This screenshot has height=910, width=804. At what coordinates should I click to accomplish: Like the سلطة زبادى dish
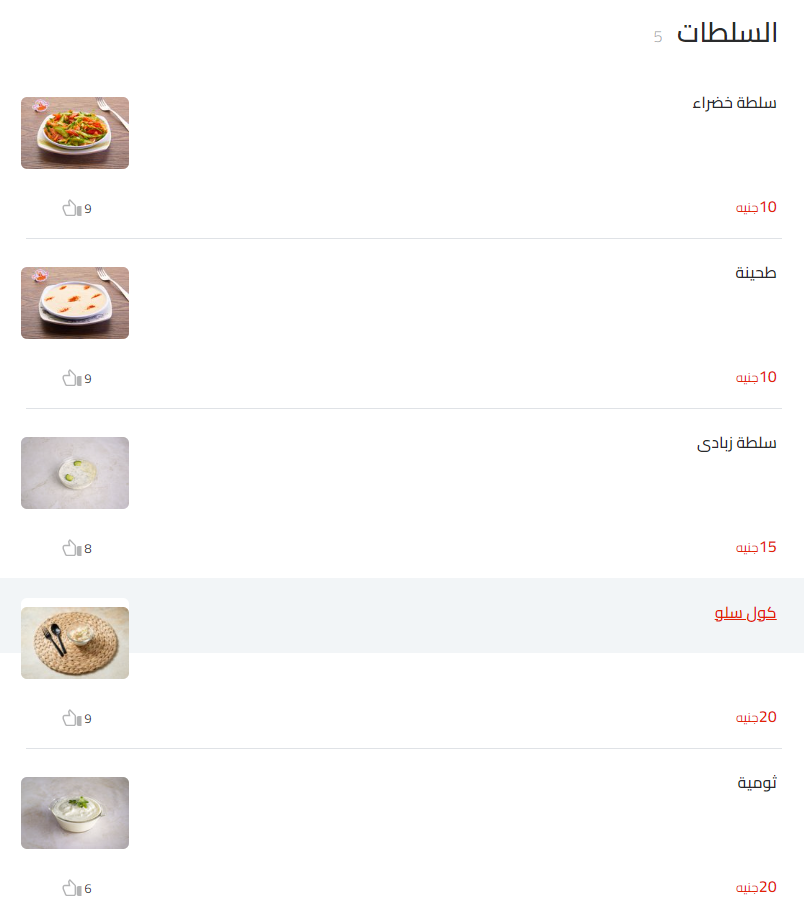click(70, 548)
